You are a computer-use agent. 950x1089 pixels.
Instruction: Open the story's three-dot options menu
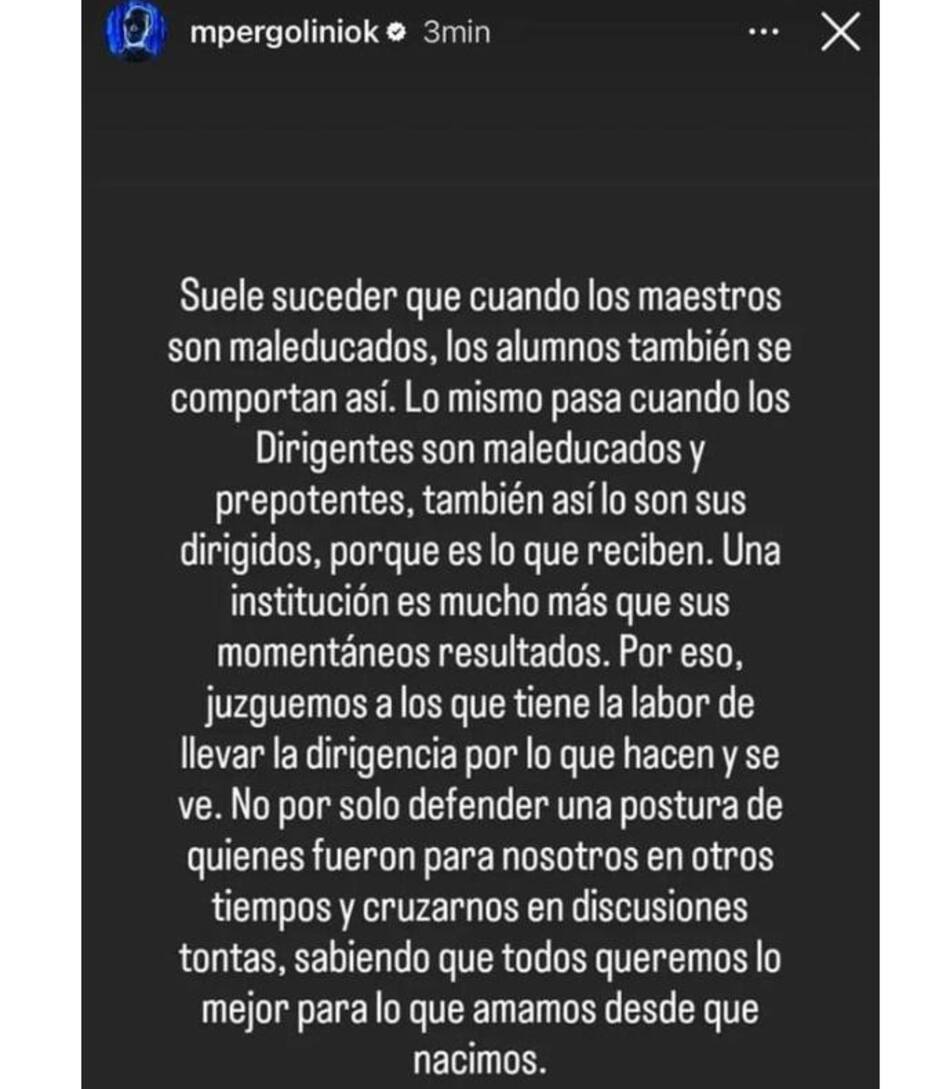coord(763,33)
